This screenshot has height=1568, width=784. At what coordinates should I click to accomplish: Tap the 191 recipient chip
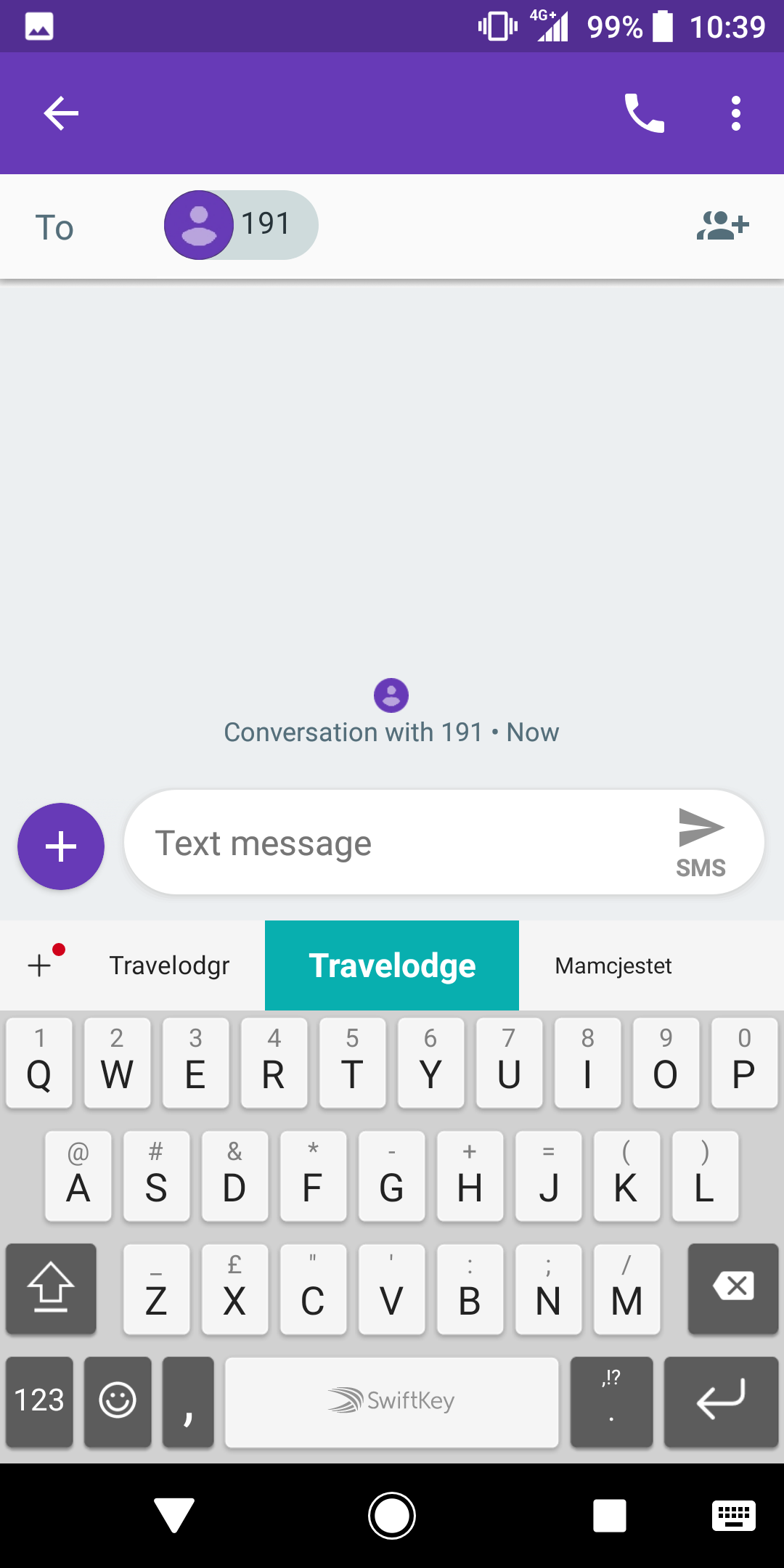click(x=241, y=225)
